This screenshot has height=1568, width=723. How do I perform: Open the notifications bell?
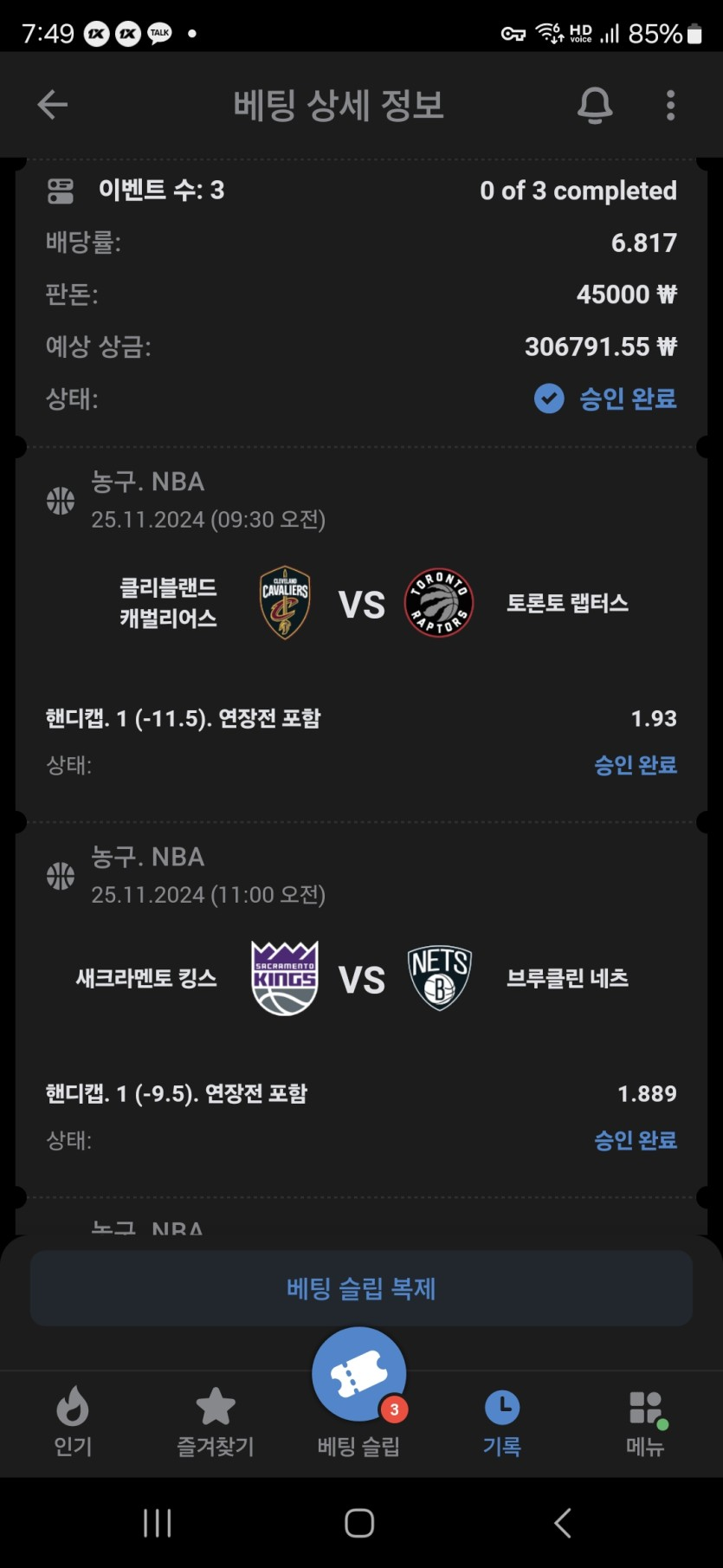point(595,105)
